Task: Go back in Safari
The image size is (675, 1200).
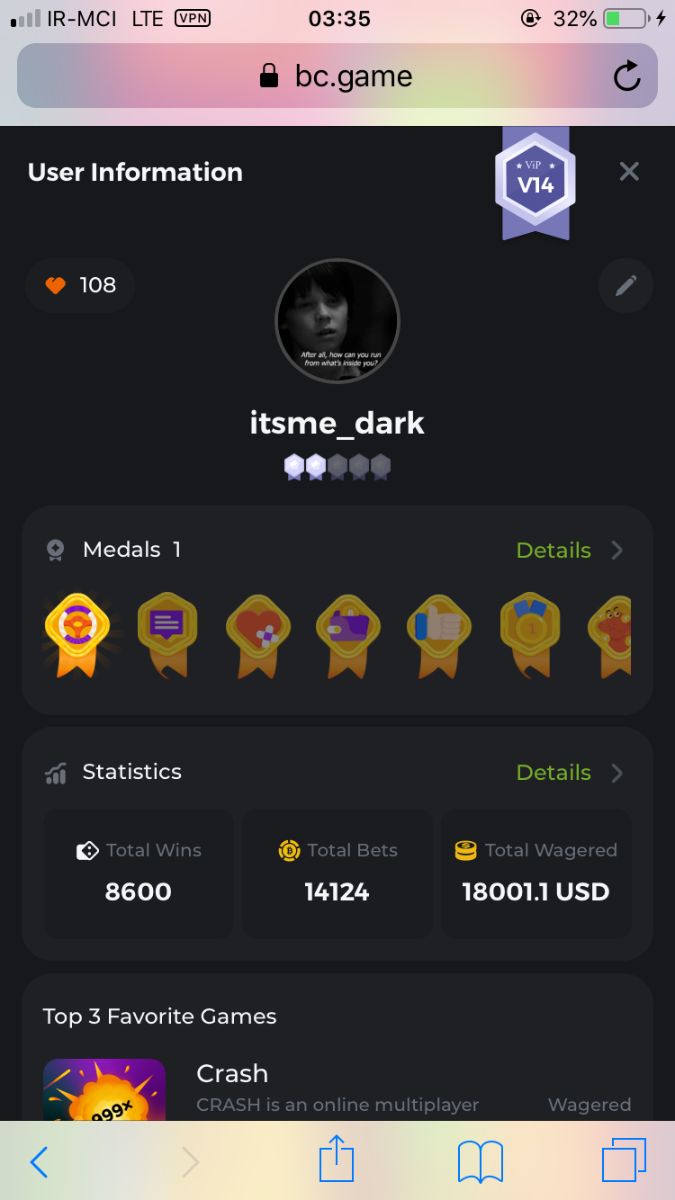Action: coord(39,1161)
